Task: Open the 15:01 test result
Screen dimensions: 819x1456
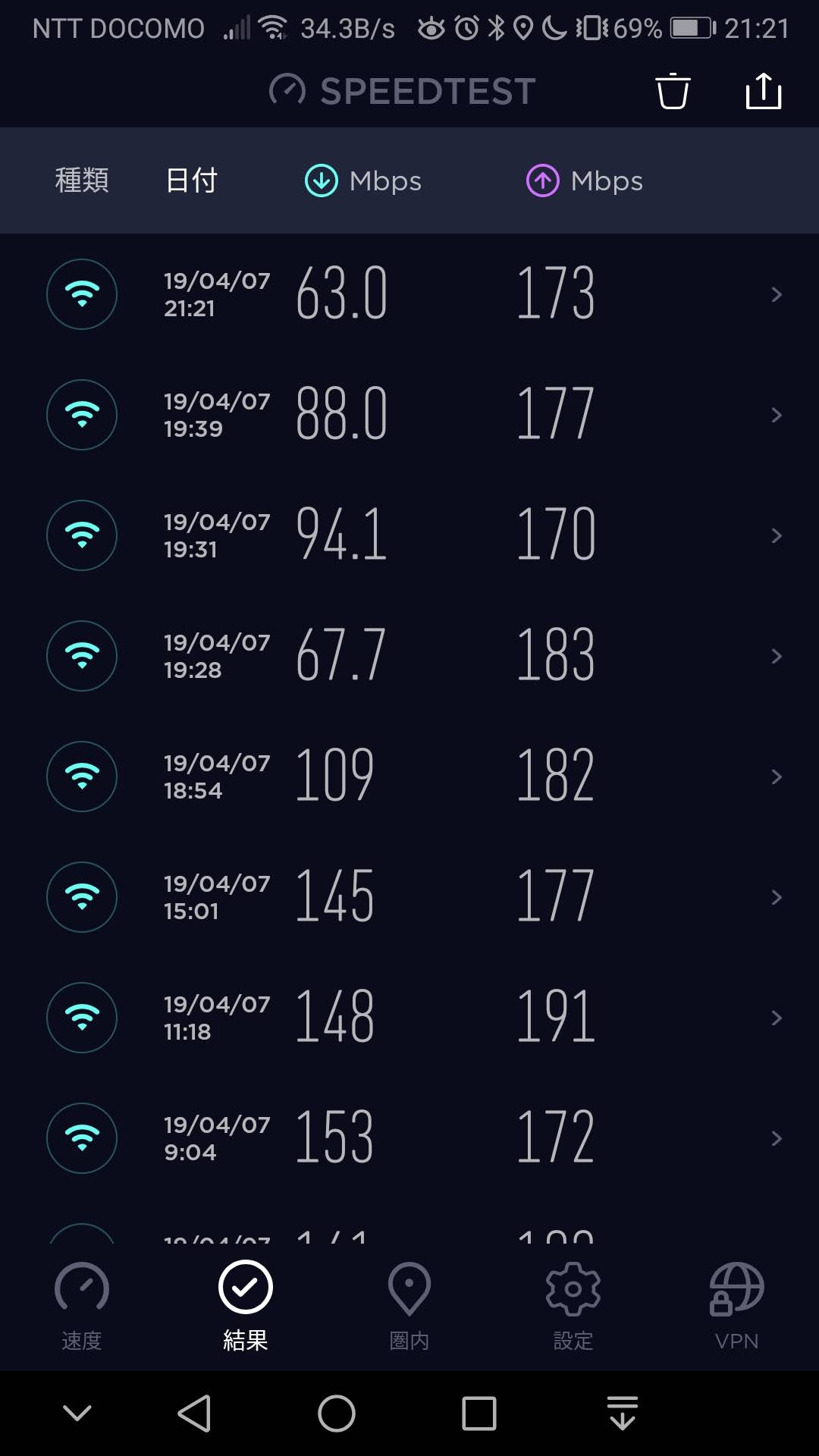Action: pos(409,897)
